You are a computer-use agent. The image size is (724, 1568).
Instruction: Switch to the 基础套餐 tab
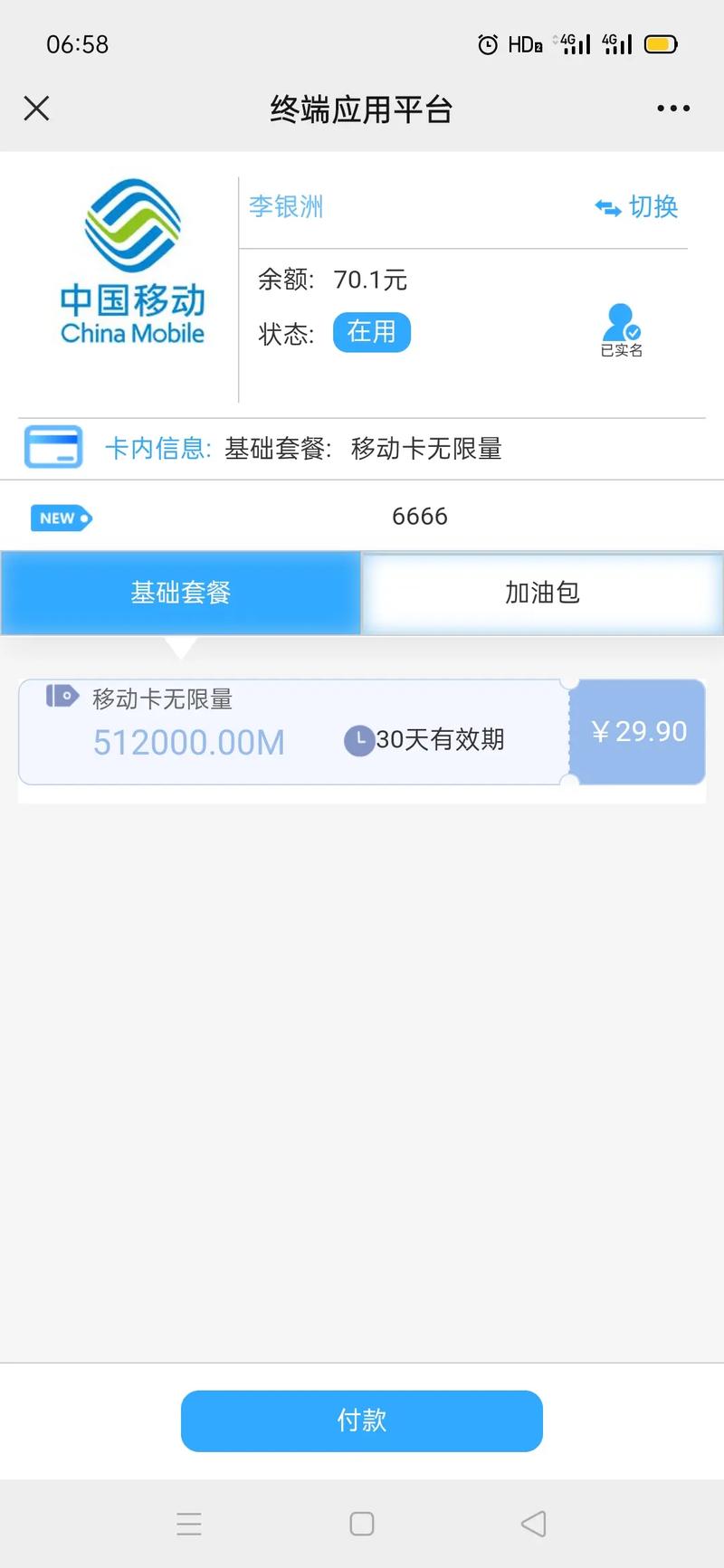(x=181, y=593)
